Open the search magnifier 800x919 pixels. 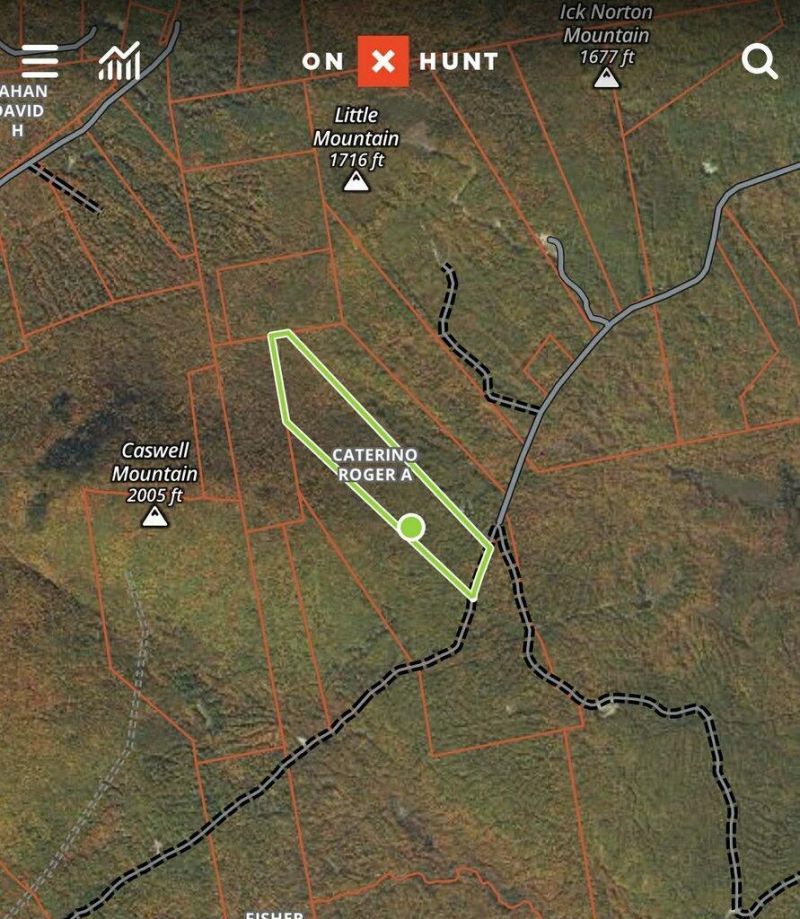(759, 61)
